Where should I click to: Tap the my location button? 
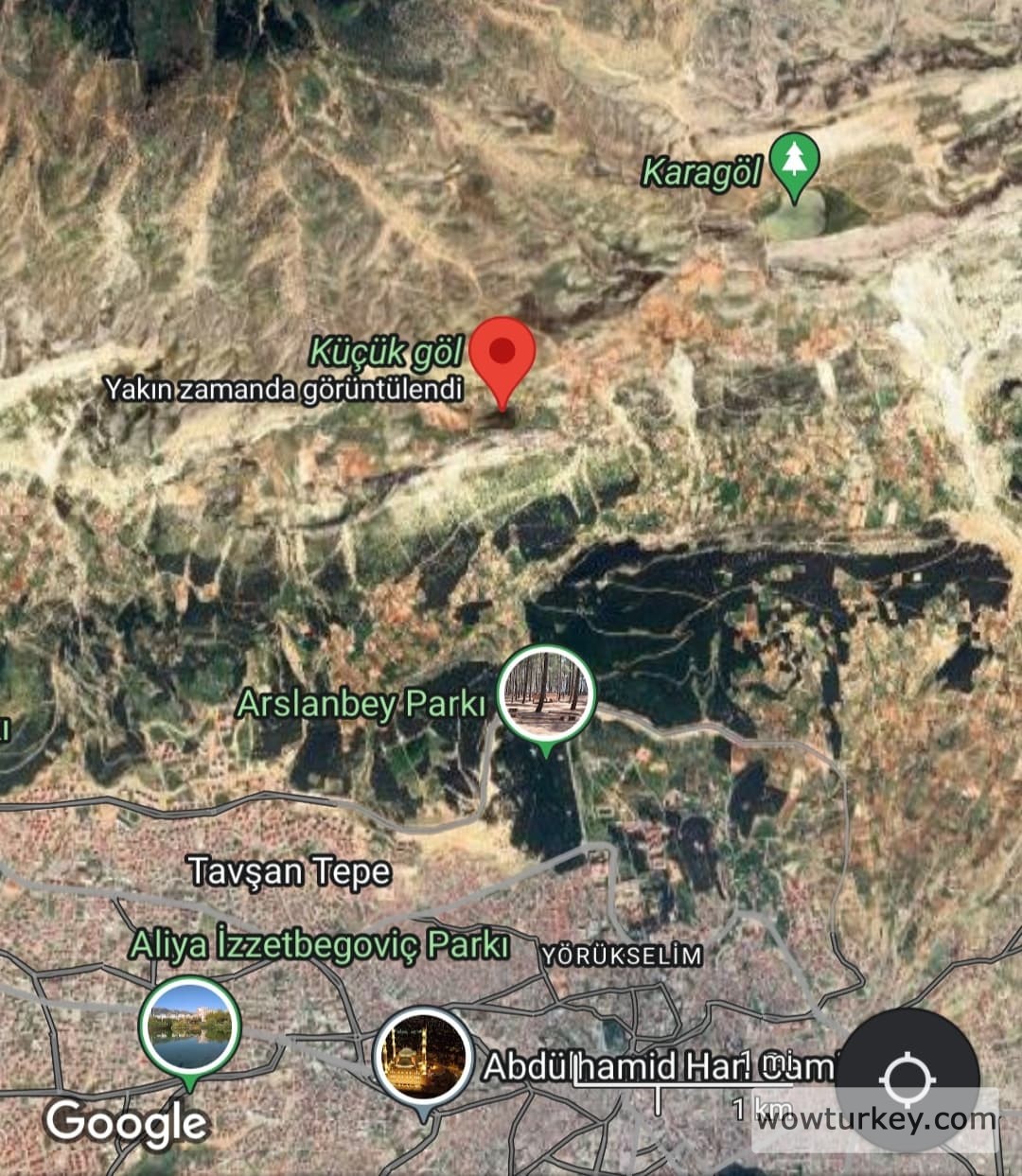[907, 1079]
